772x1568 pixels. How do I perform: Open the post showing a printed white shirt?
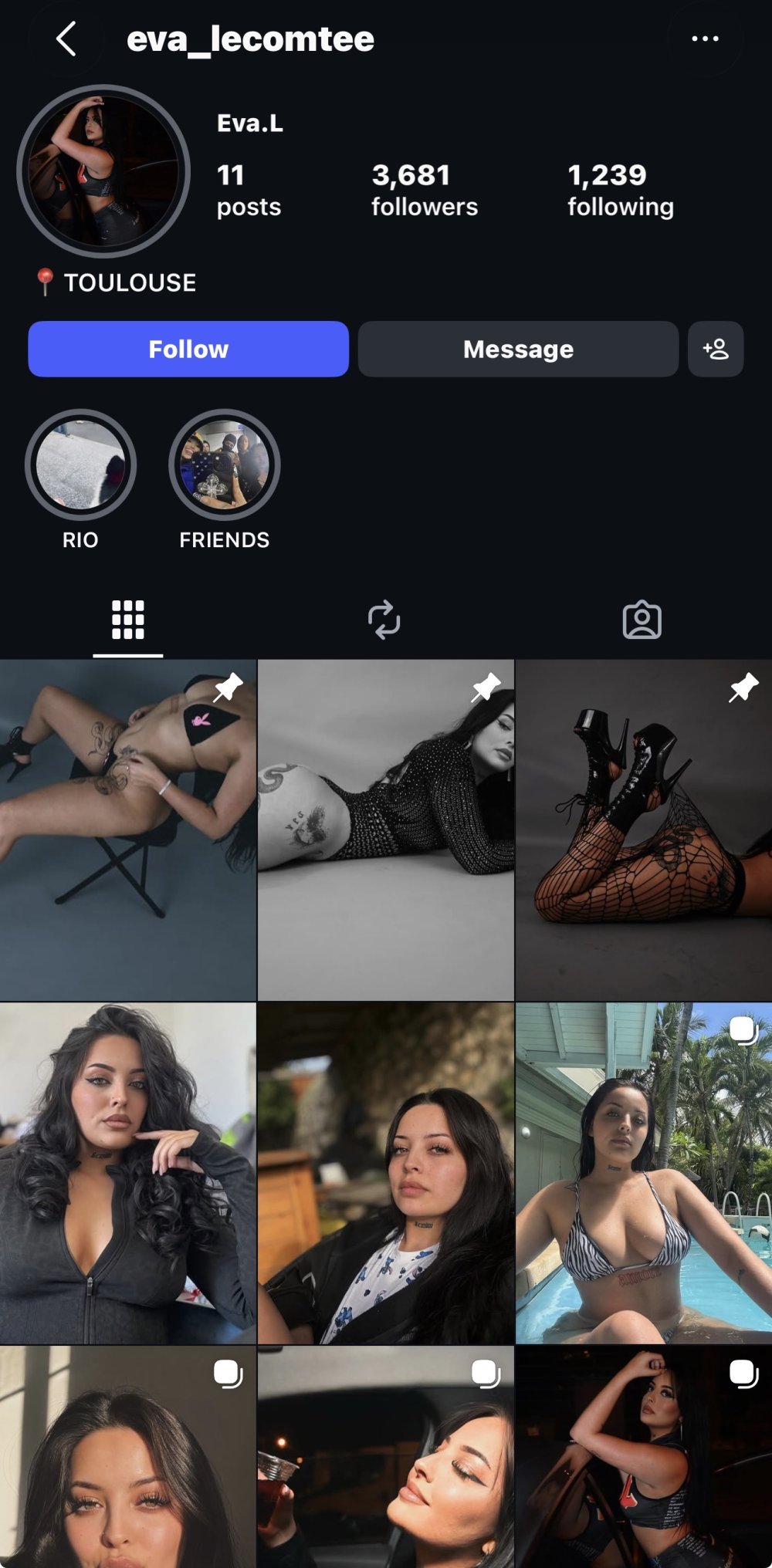[x=385, y=1173]
